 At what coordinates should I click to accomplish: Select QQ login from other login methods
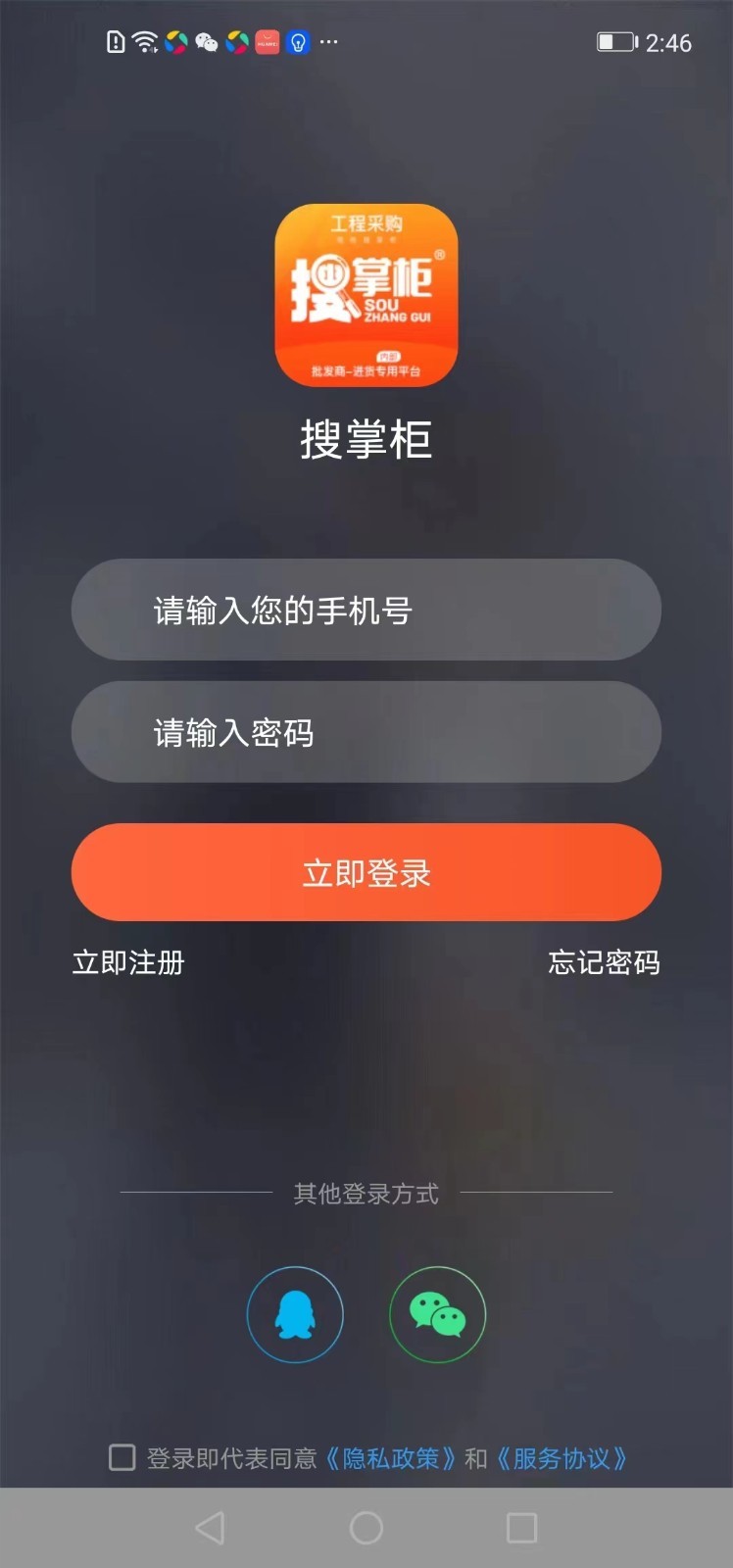point(295,1314)
